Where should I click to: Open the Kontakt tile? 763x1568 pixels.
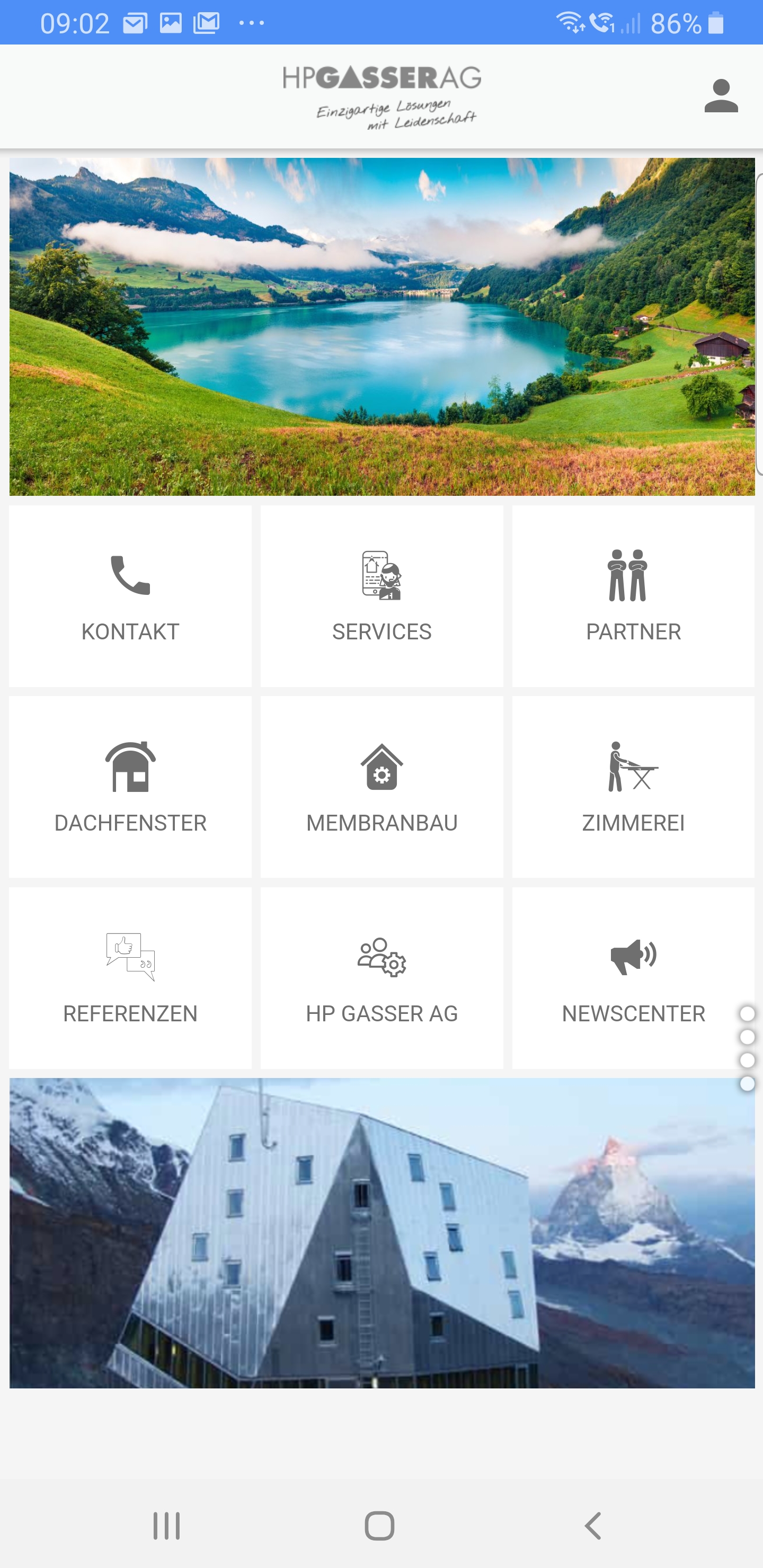pyautogui.click(x=130, y=596)
